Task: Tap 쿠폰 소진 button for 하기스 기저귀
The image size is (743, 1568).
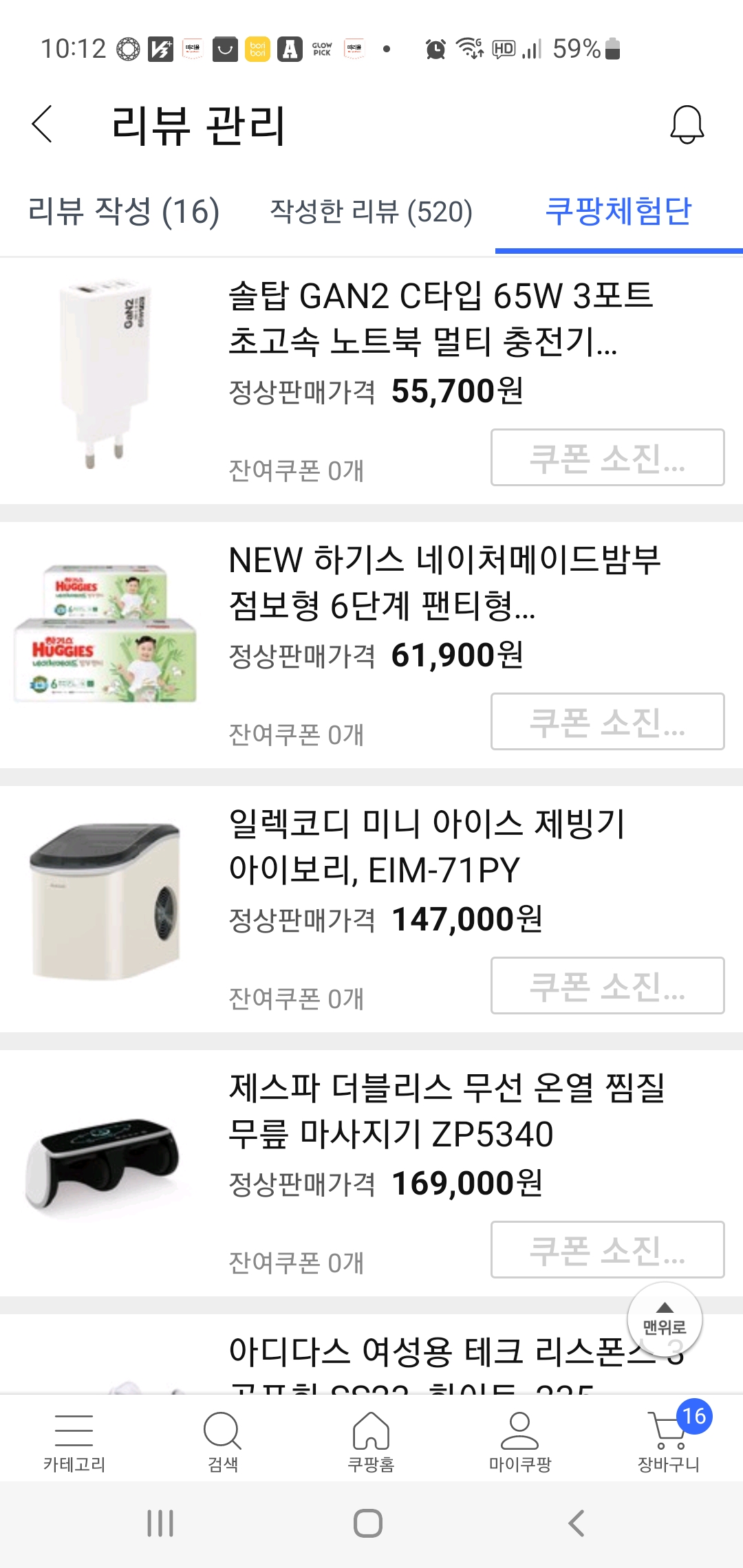Action: (x=607, y=722)
